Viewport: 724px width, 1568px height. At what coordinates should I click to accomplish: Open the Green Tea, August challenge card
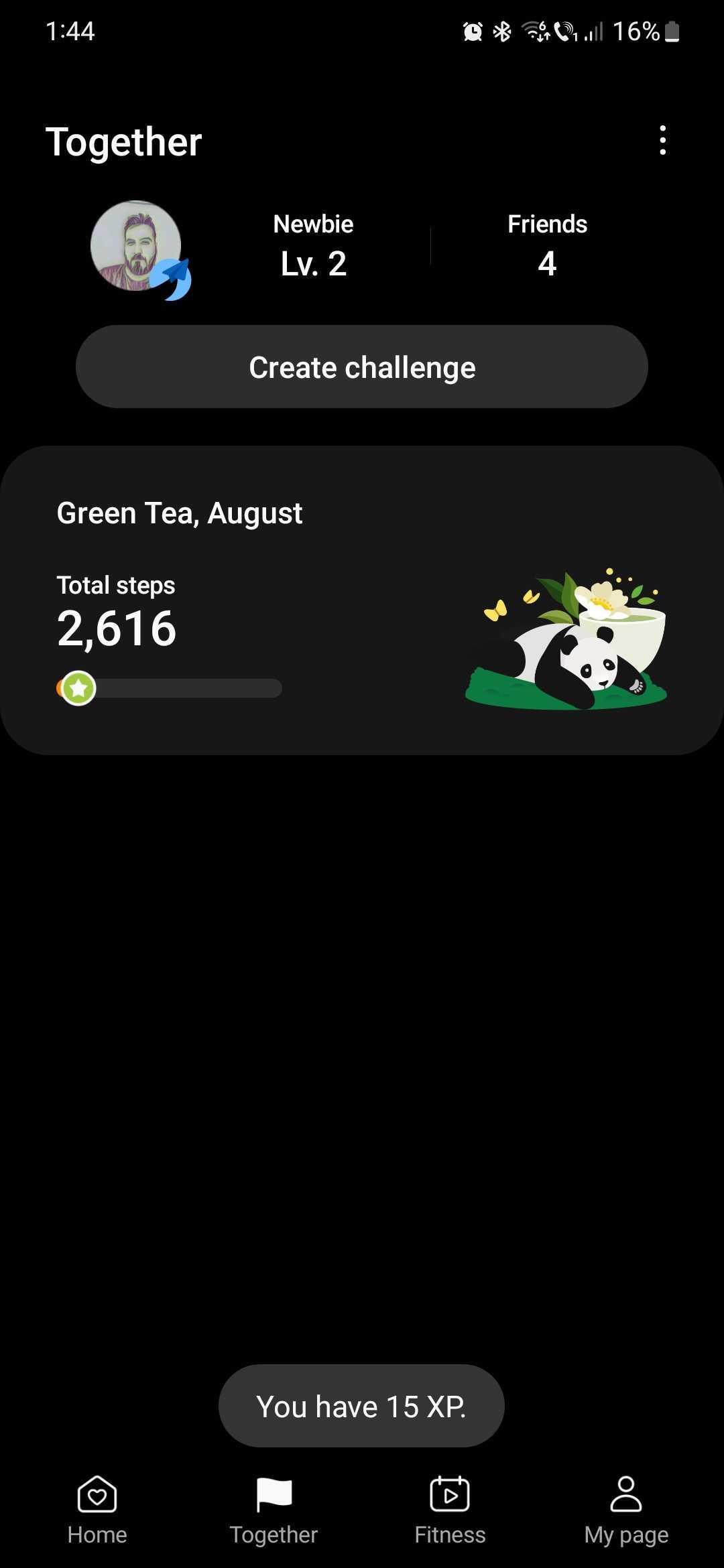coord(362,600)
